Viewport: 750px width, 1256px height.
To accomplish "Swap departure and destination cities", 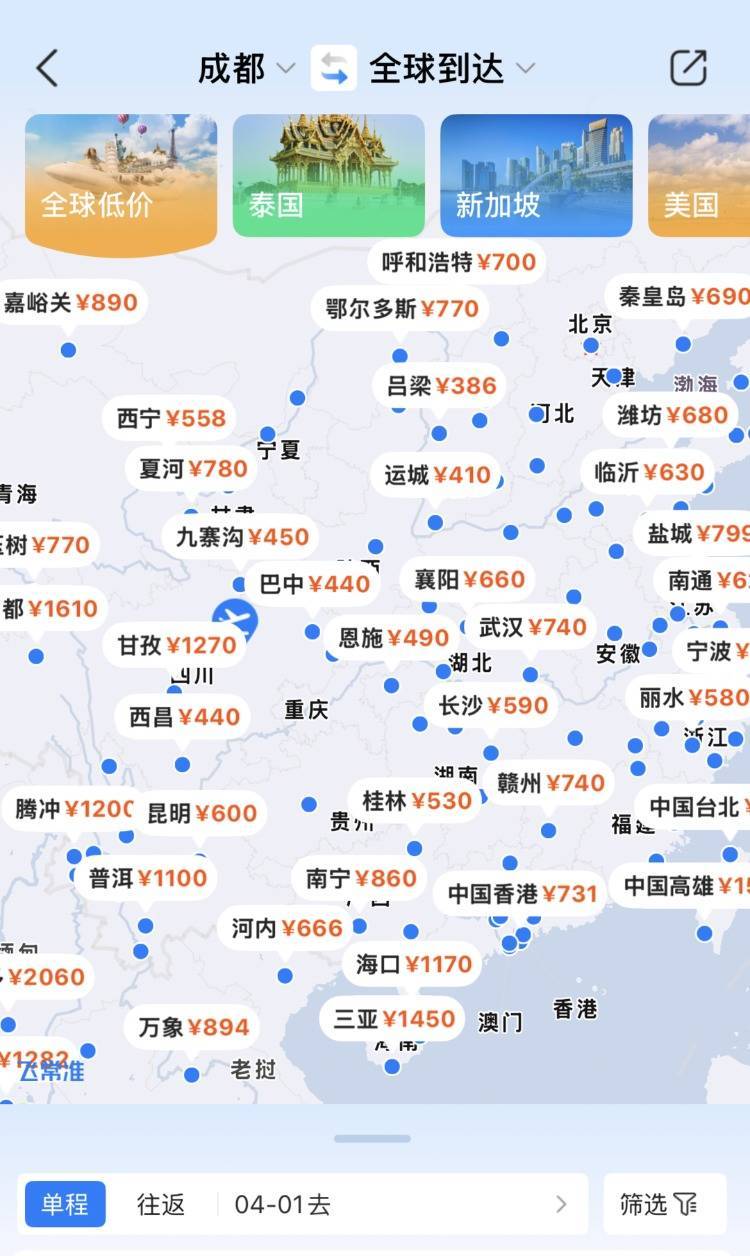I will pyautogui.click(x=333, y=69).
